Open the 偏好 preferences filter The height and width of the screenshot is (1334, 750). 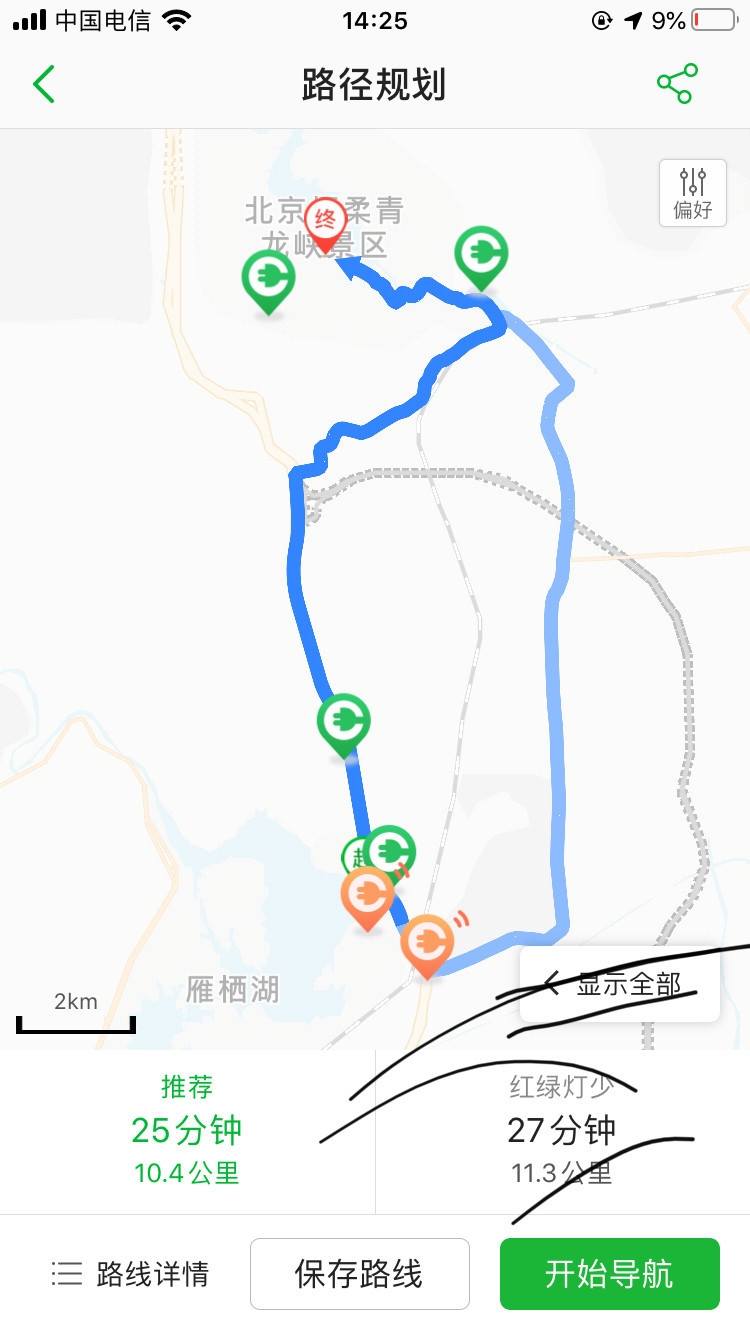(692, 193)
